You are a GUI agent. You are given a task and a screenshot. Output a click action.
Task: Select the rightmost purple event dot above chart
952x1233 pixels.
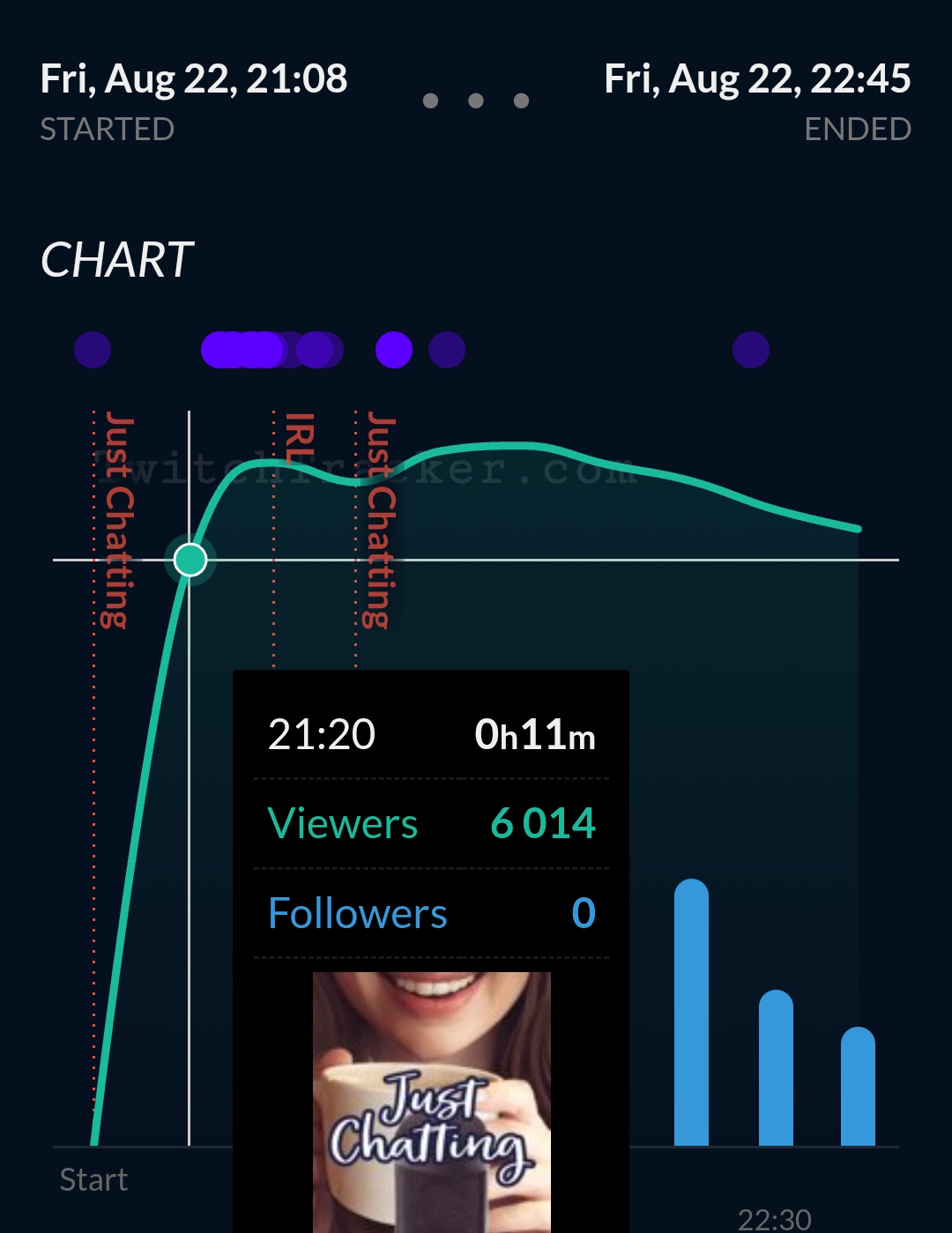[751, 350]
